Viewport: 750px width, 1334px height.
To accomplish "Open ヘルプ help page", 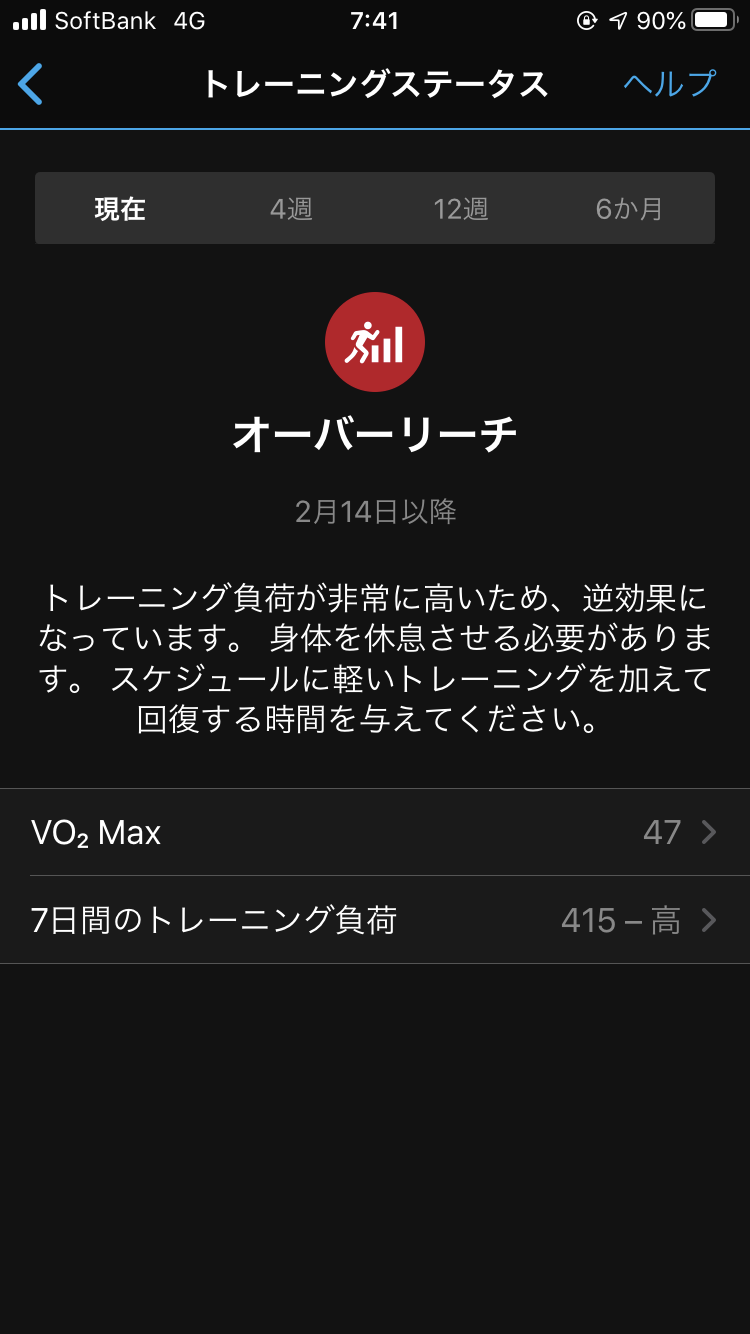I will tap(669, 84).
